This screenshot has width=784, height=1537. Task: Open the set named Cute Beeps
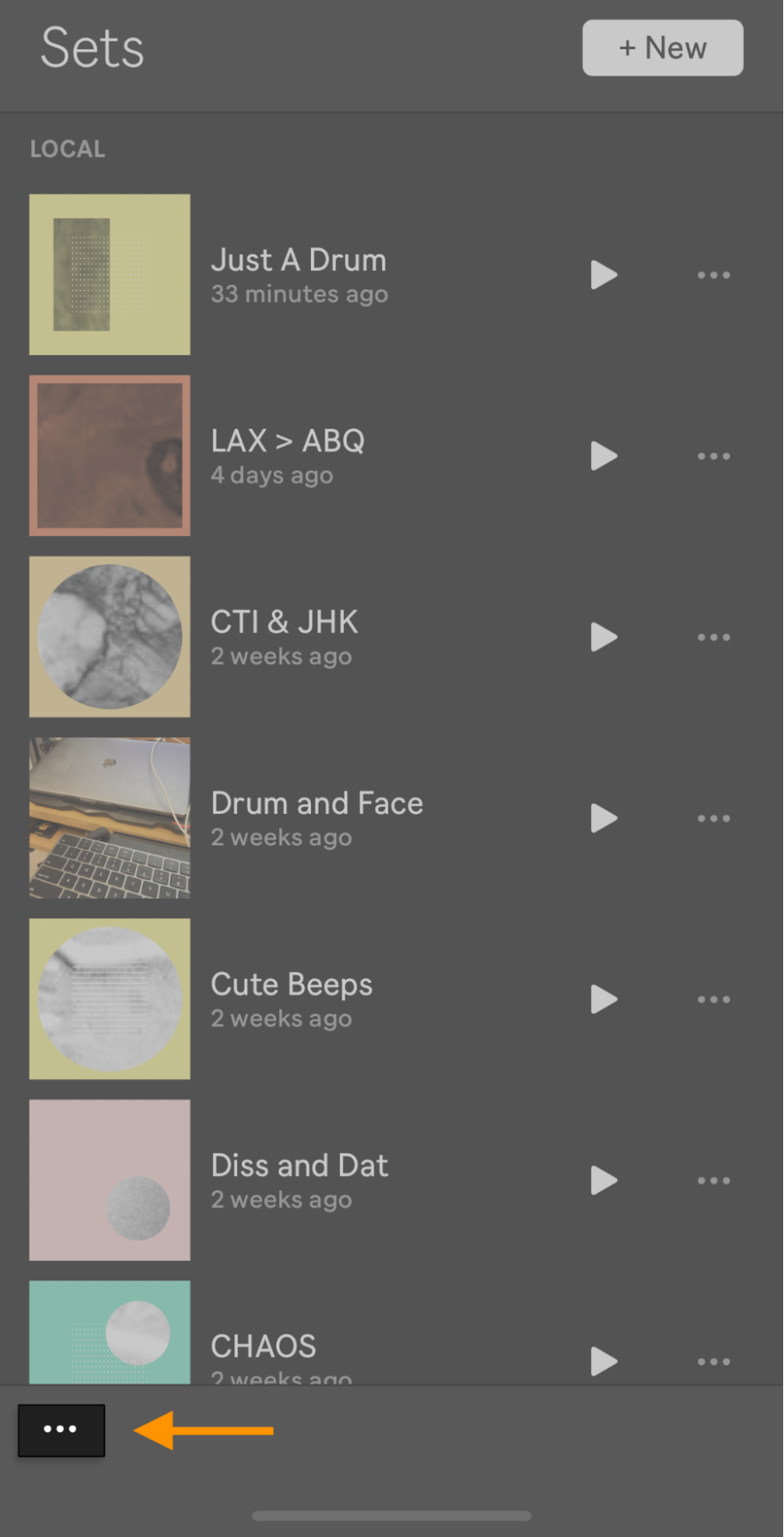(x=291, y=984)
